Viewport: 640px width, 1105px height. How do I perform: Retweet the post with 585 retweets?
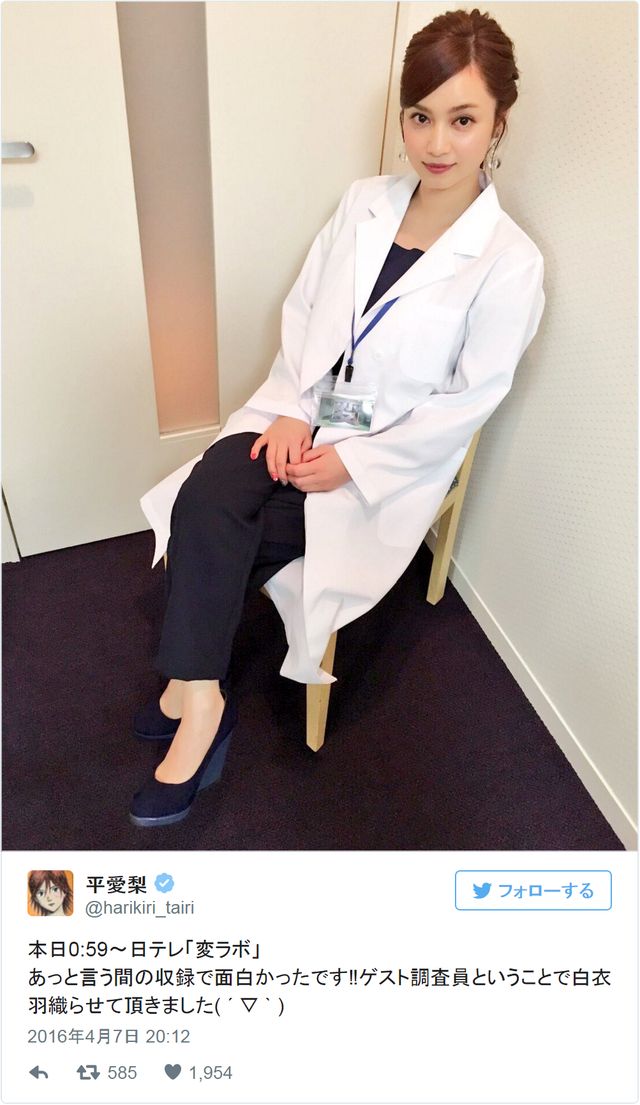[88, 1073]
